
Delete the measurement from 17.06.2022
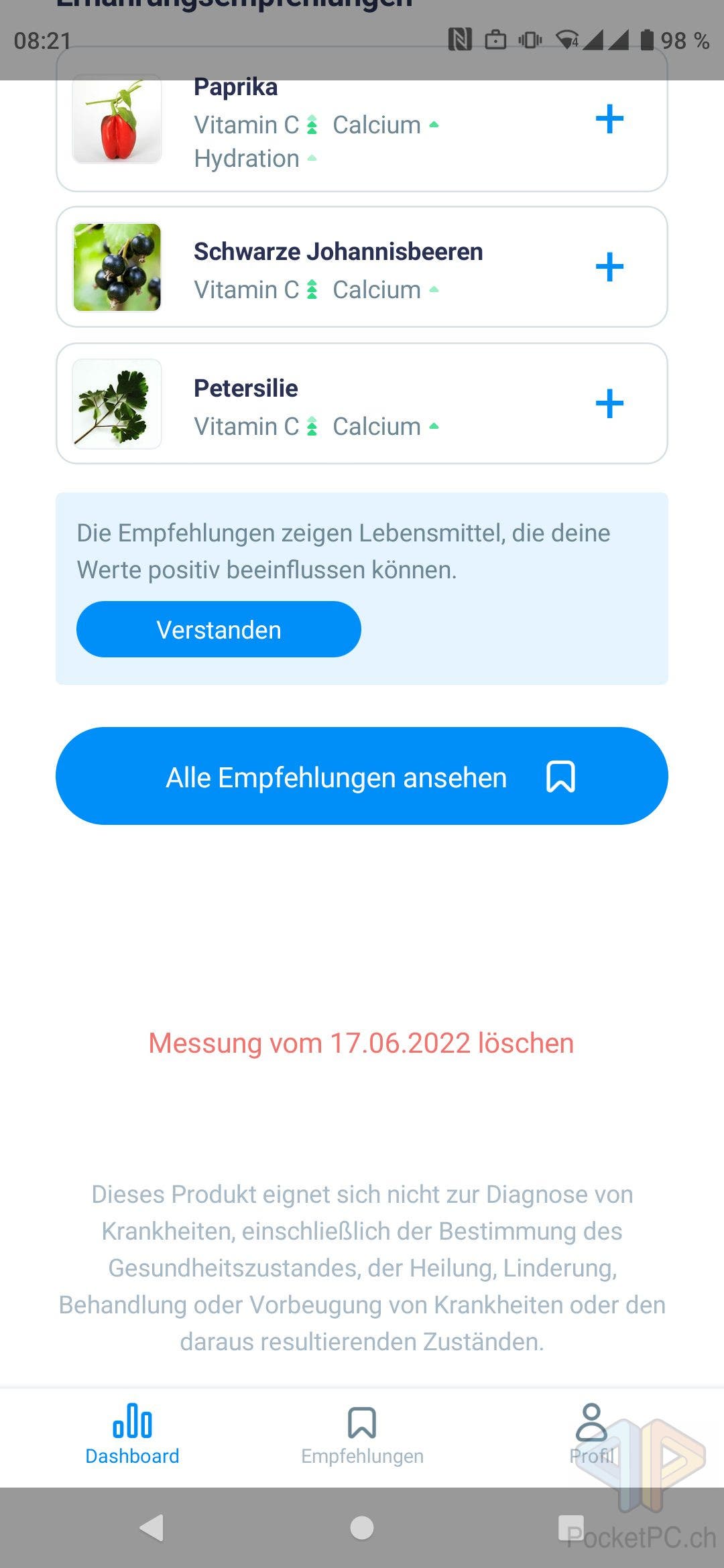coord(361,1043)
